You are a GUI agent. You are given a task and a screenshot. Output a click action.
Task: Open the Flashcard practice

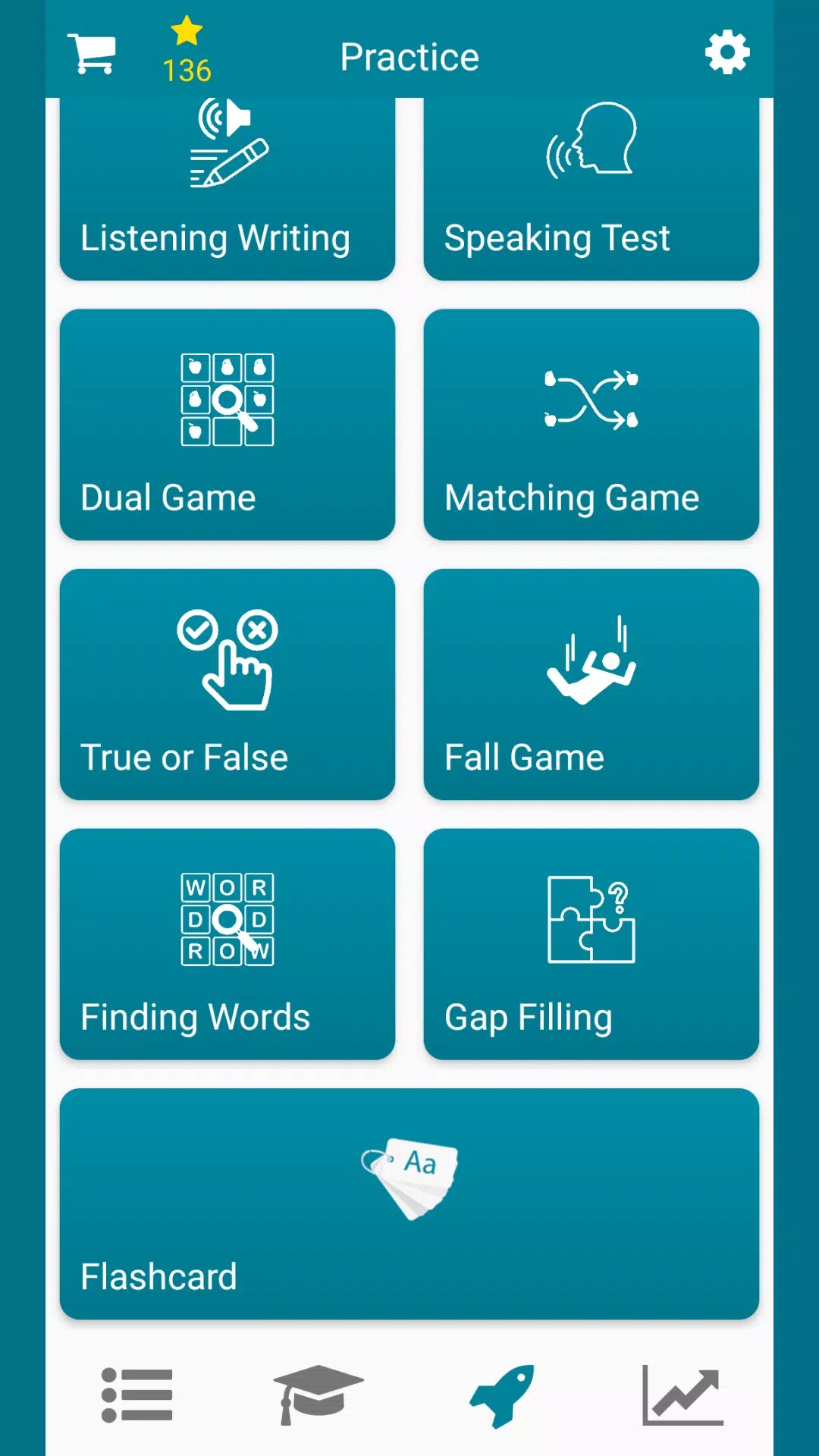click(409, 1203)
